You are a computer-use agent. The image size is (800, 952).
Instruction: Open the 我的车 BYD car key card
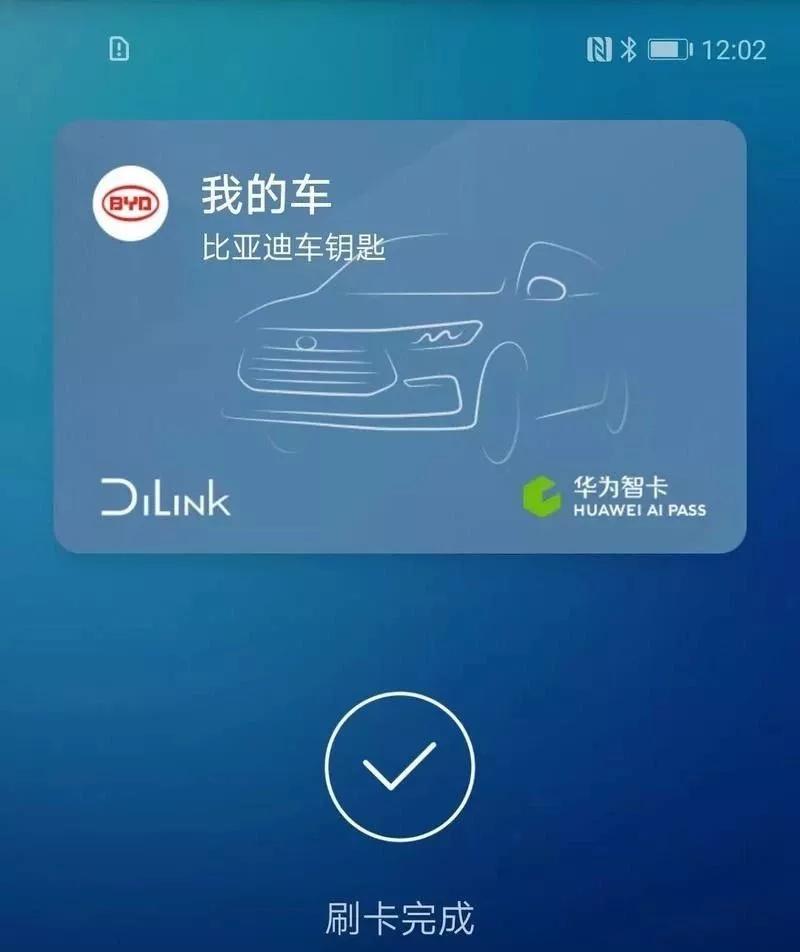tap(400, 336)
